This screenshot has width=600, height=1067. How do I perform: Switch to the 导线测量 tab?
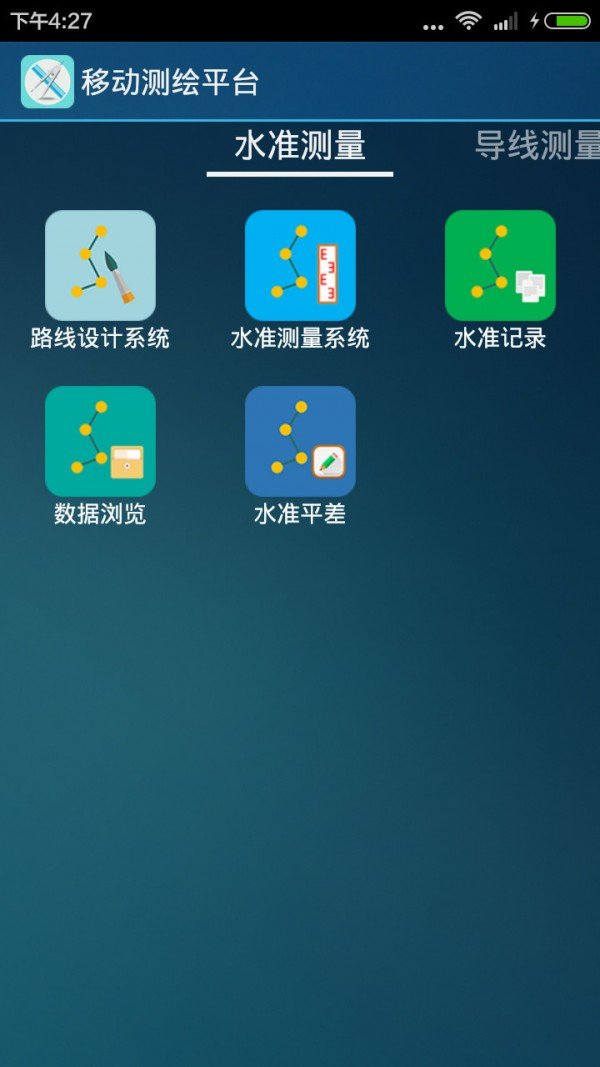click(537, 146)
